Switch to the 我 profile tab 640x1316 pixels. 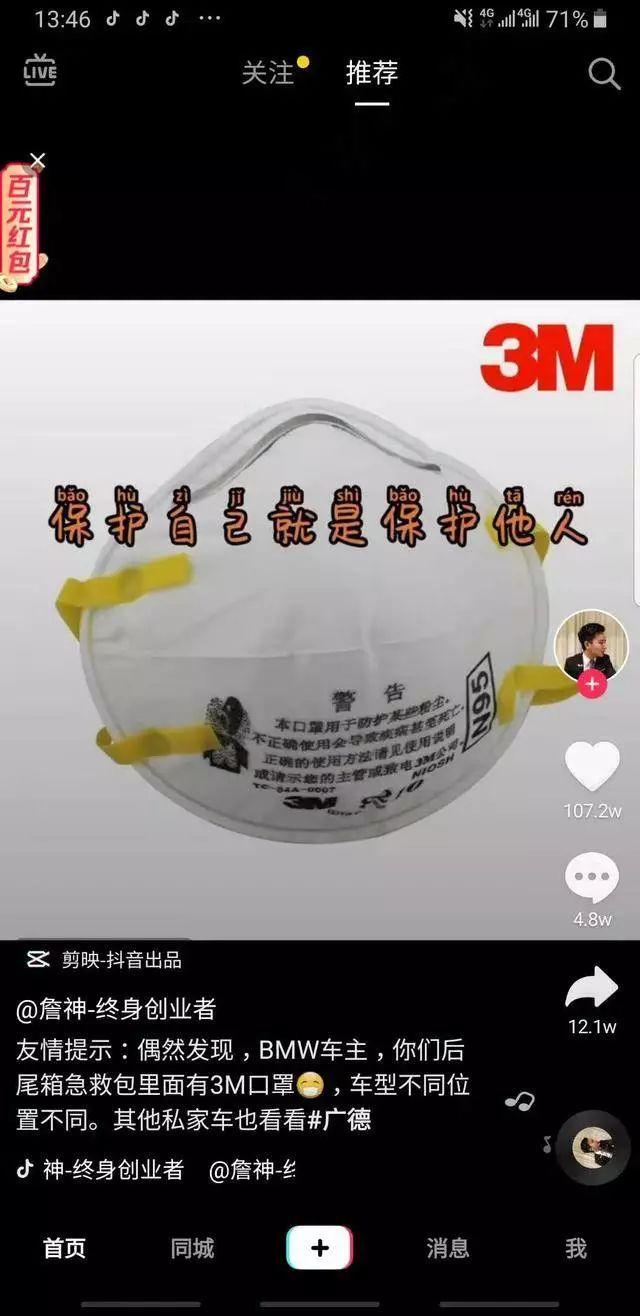(575, 1248)
